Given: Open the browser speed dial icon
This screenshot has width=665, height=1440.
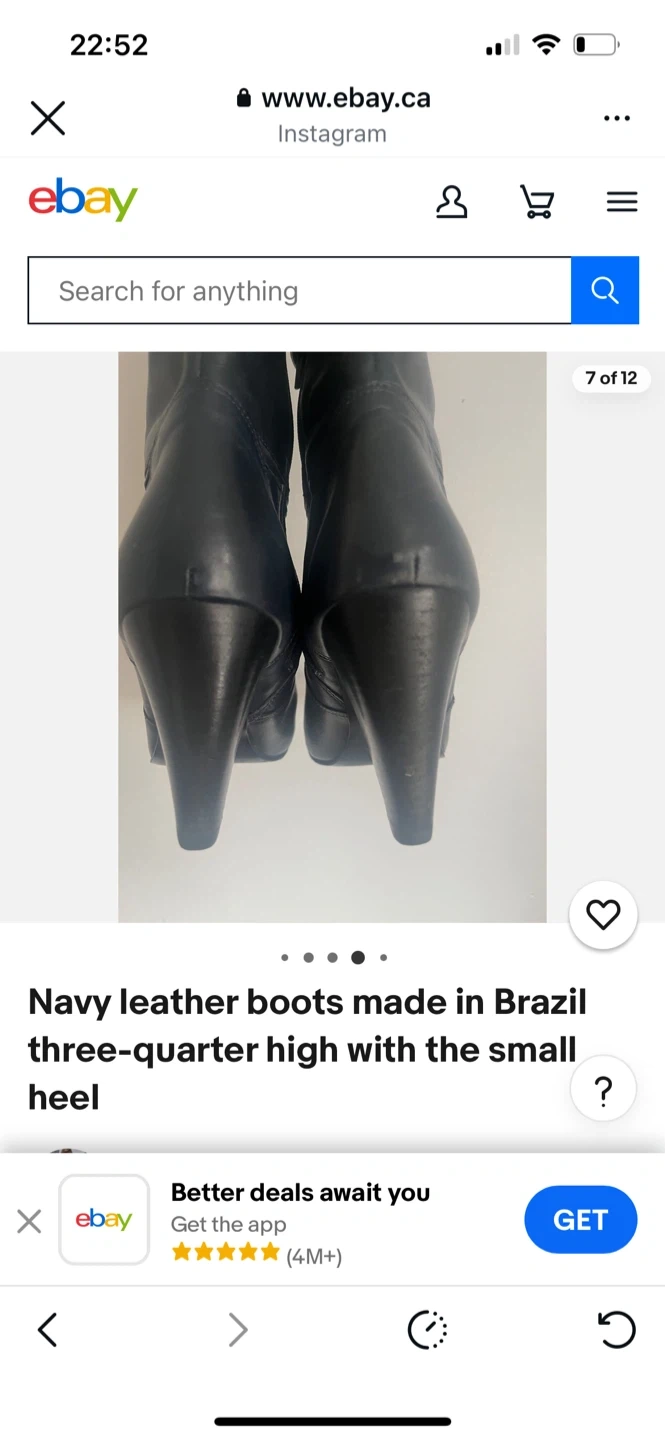Looking at the screenshot, I should click(427, 1330).
